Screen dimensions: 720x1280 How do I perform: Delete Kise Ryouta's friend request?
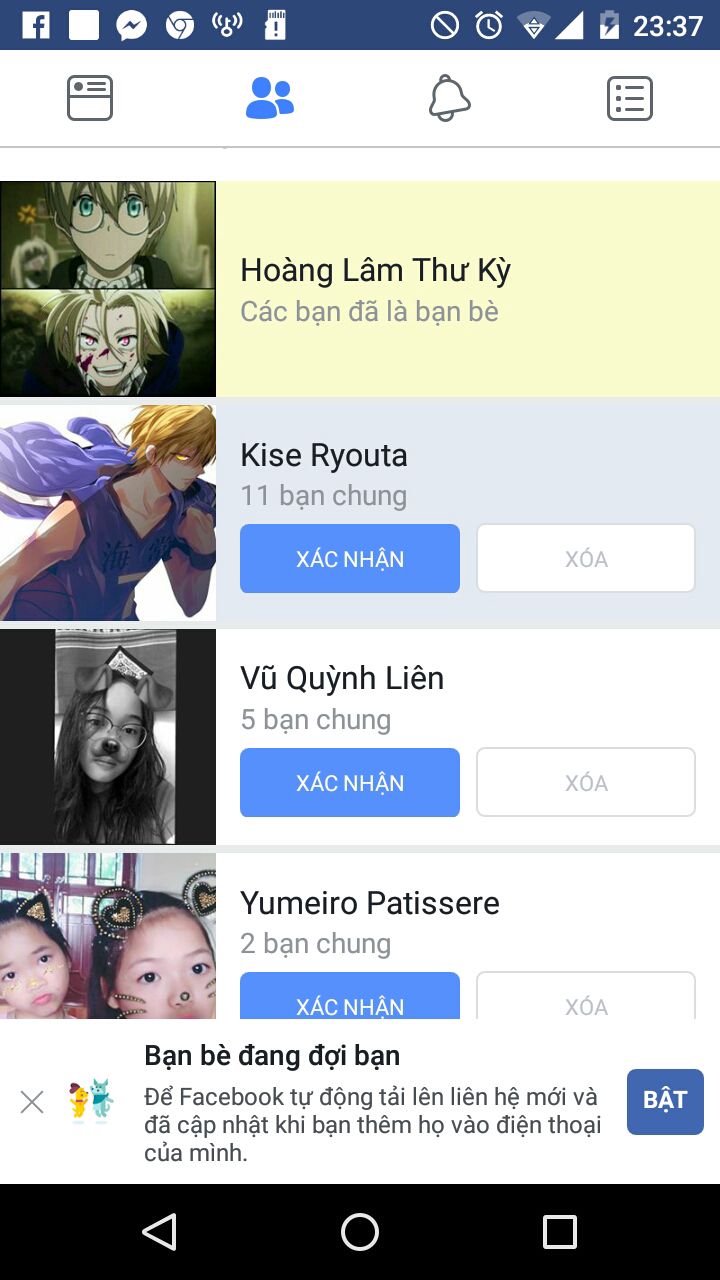(586, 559)
